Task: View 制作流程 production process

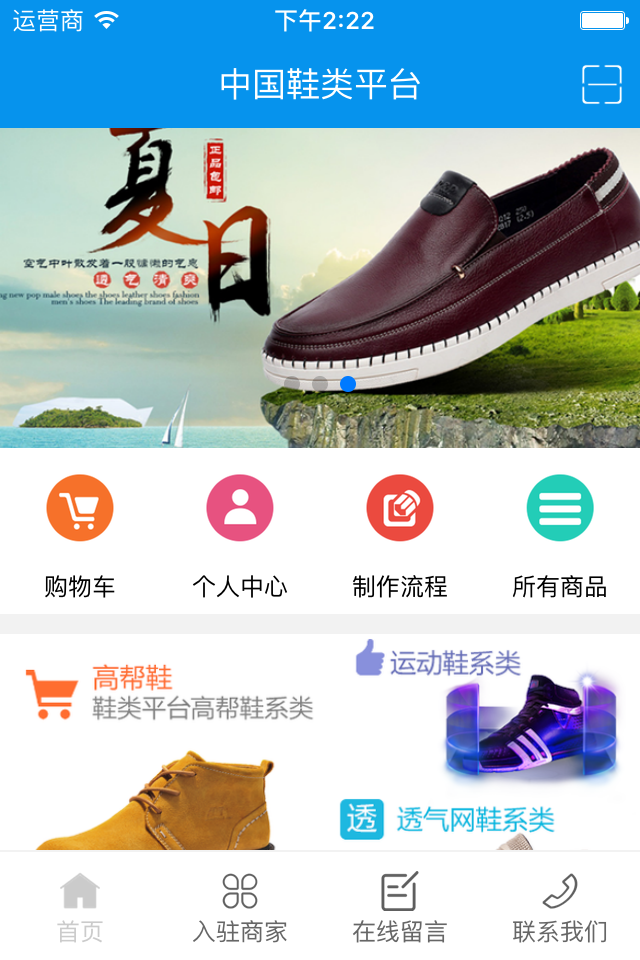Action: click(400, 535)
